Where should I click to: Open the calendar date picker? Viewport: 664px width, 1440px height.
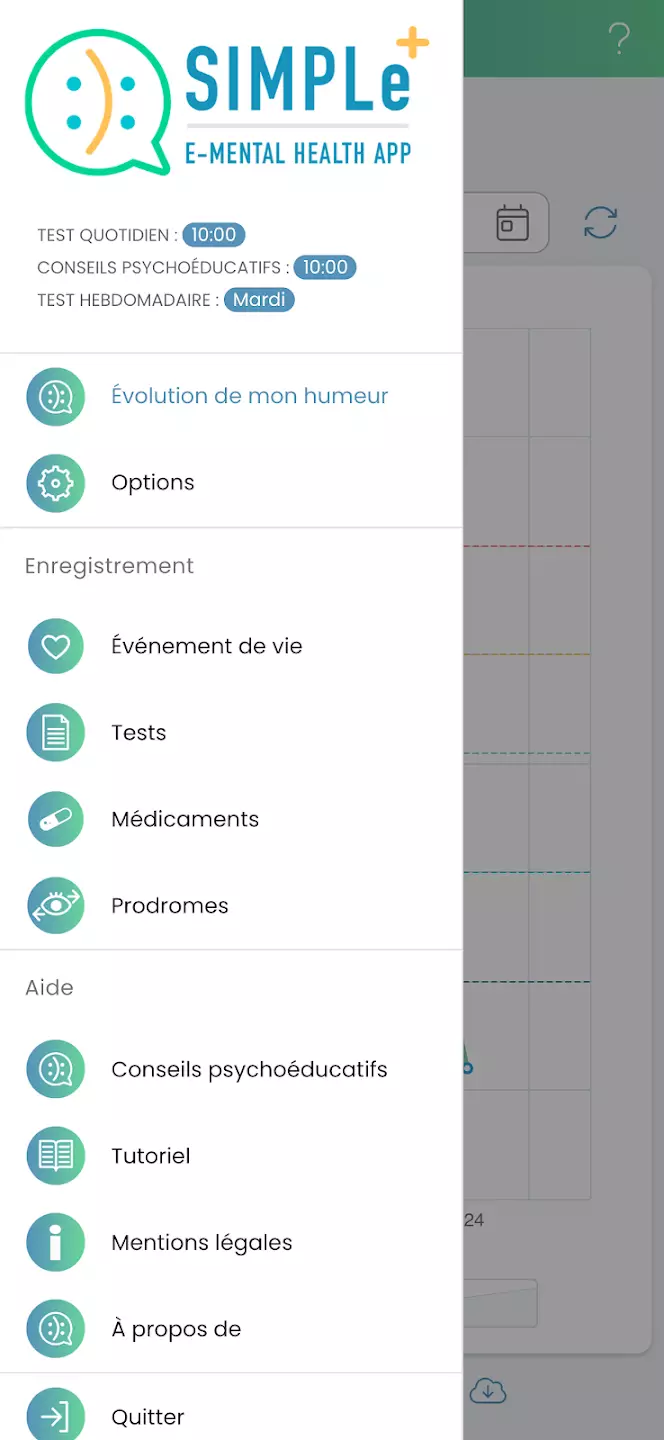tap(512, 223)
